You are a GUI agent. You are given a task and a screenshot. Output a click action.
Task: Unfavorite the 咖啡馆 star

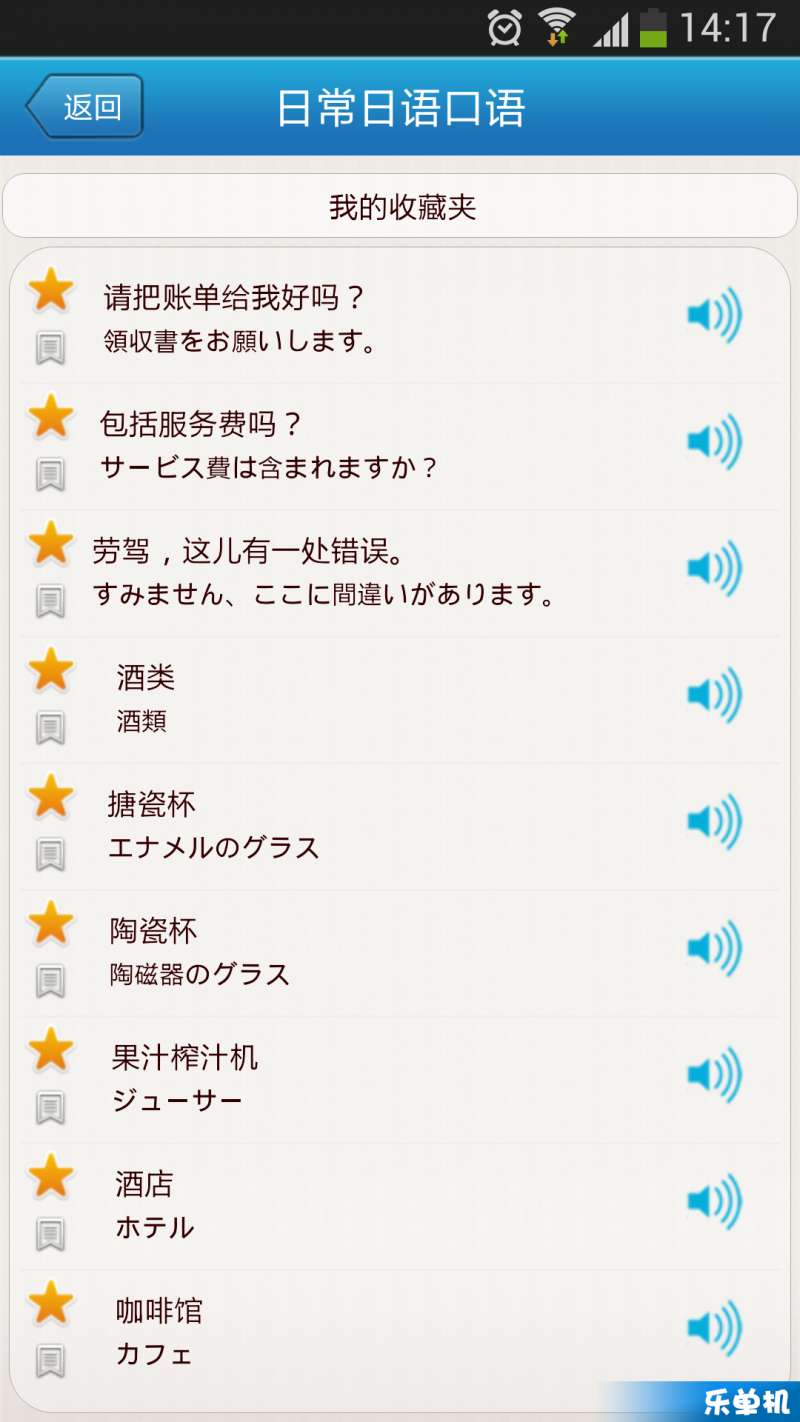(x=50, y=1303)
